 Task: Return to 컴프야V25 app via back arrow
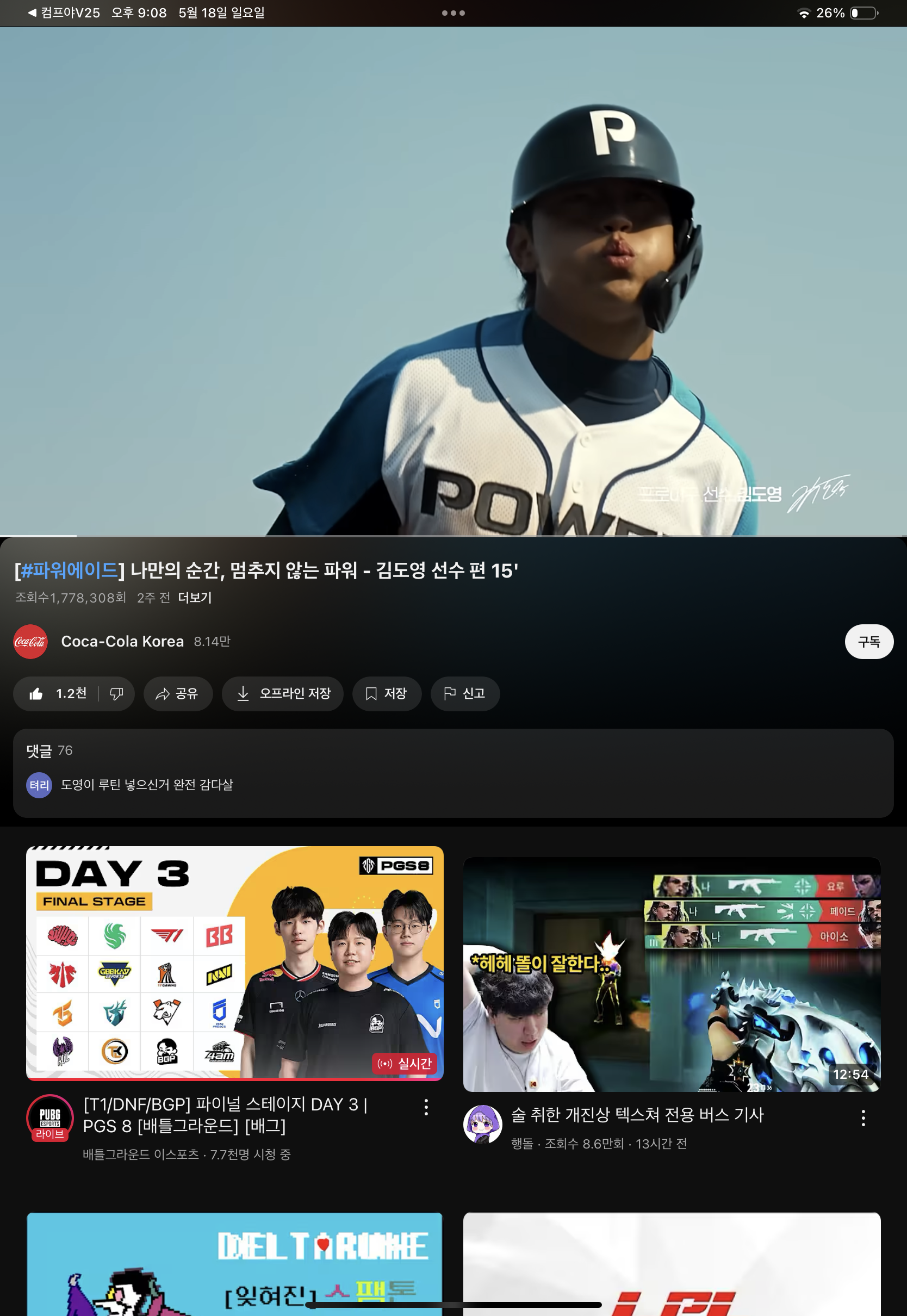click(x=33, y=13)
